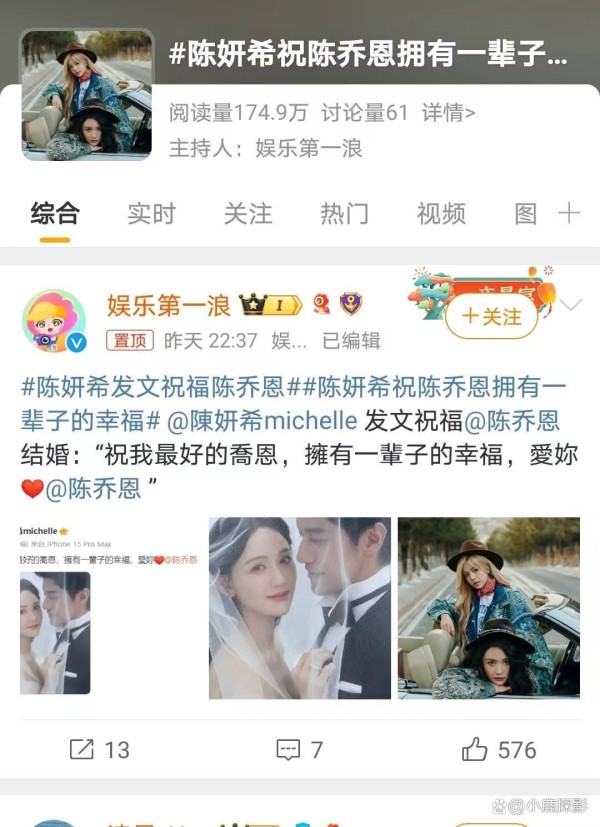600x827 pixels.
Task: Select the 热门 tab
Action: point(344,213)
